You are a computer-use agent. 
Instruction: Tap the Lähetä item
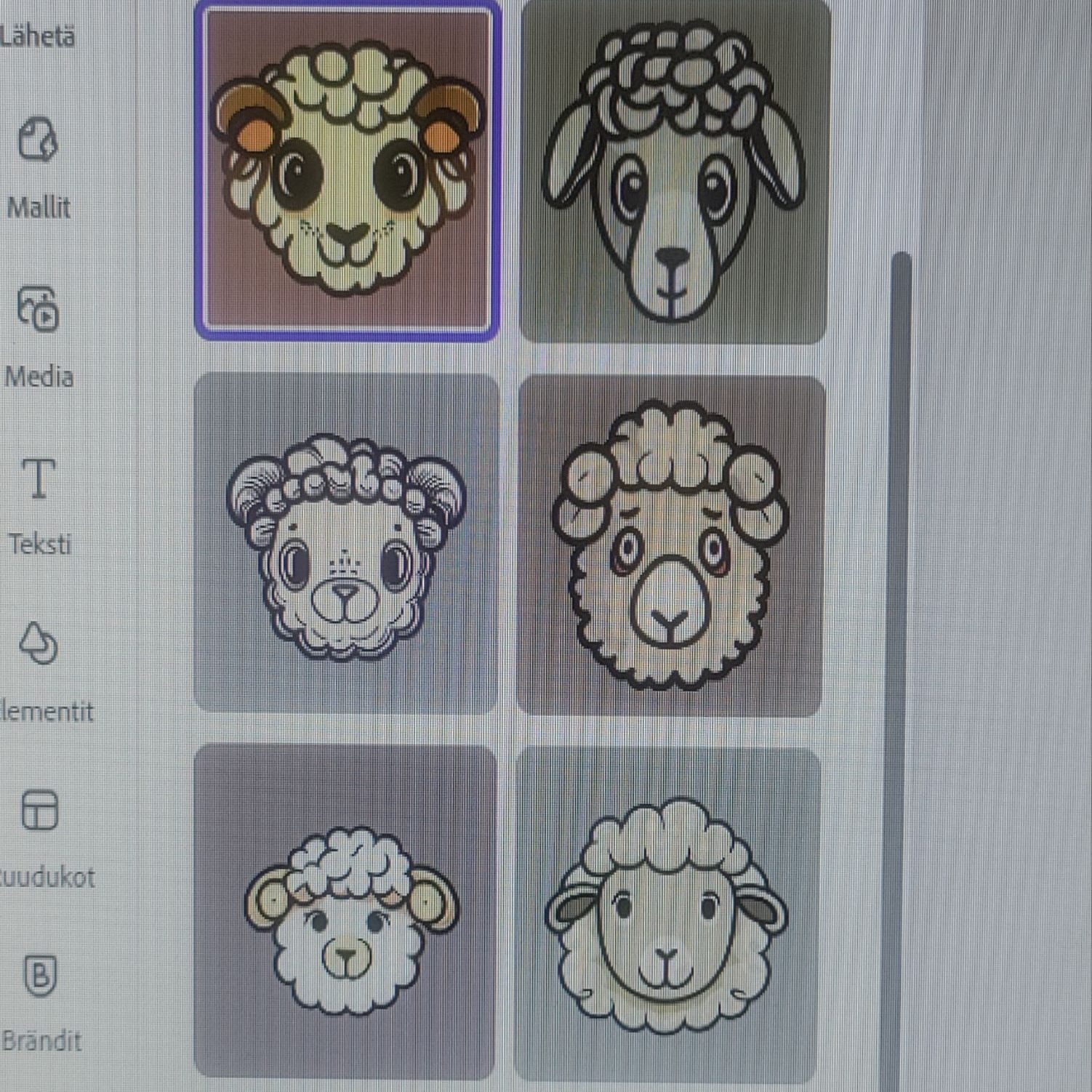[36, 35]
